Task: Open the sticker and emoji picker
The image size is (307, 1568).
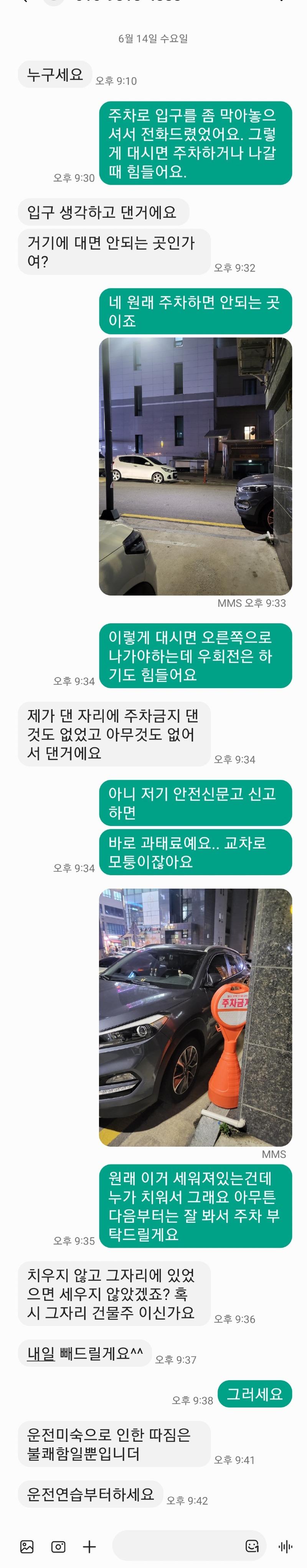Action: pos(252,1546)
